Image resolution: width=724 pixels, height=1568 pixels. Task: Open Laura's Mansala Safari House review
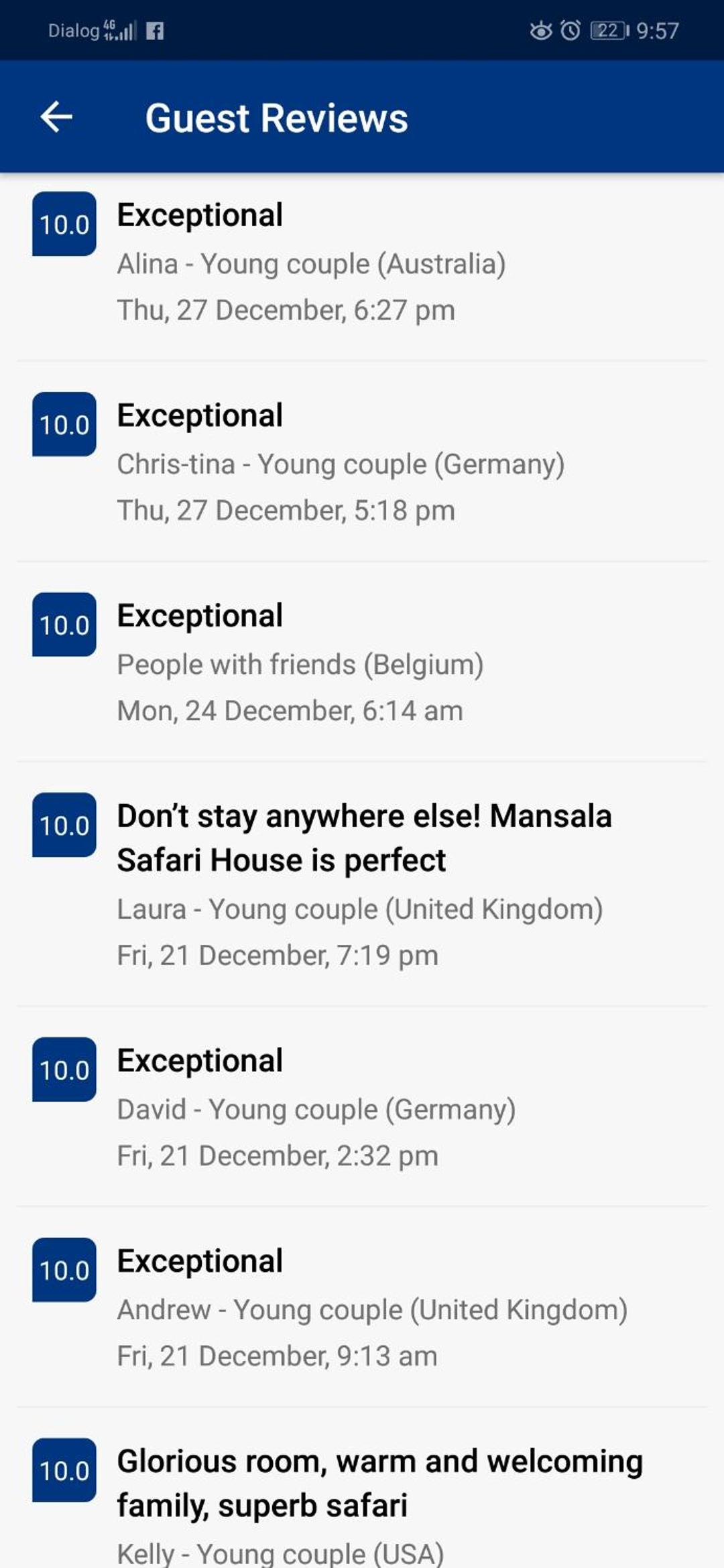(362, 884)
